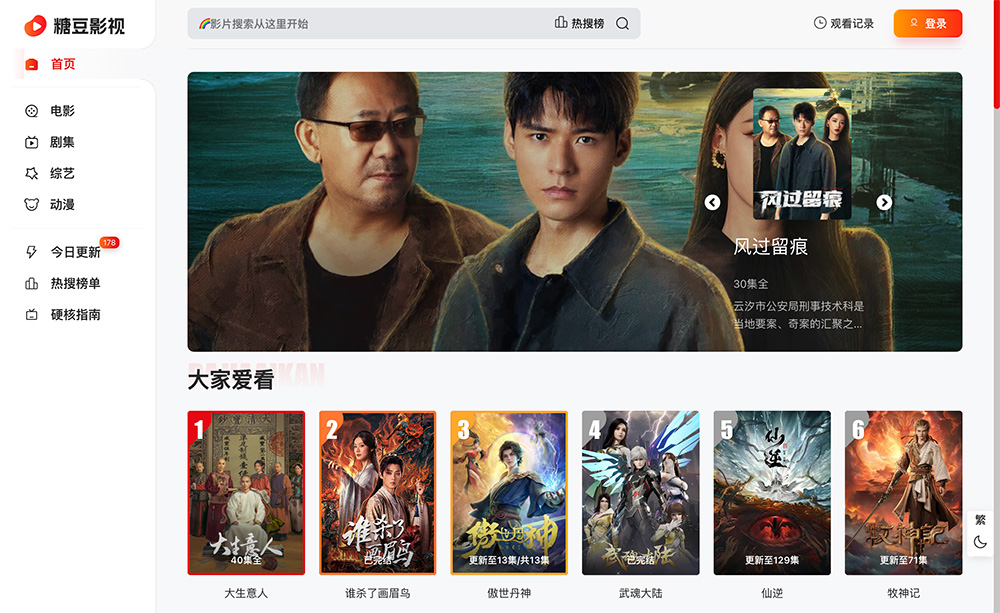Image resolution: width=1000 pixels, height=613 pixels.
Task: Open 硬核指南 in the sidebar
Action: click(x=75, y=314)
